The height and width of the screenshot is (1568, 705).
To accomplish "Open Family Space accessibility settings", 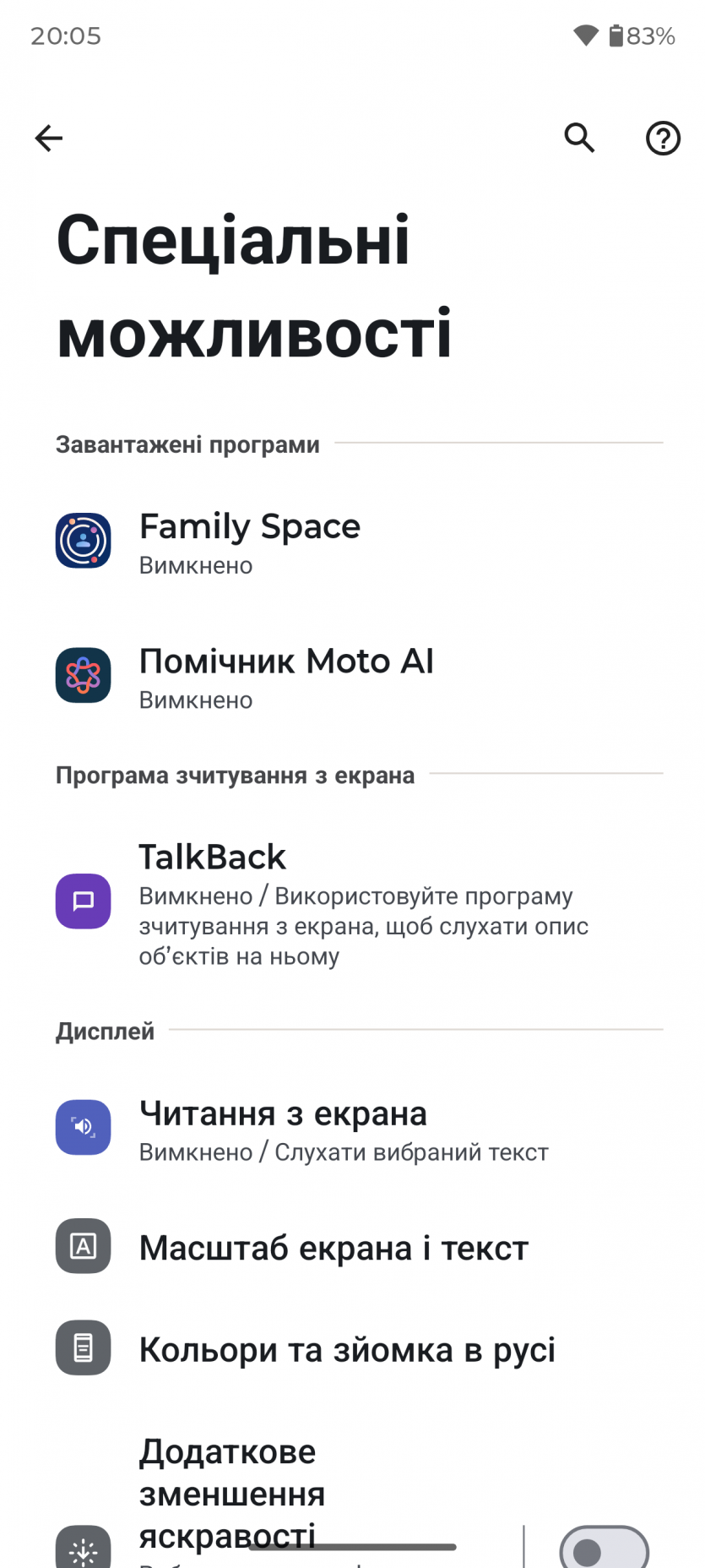I will point(250,542).
